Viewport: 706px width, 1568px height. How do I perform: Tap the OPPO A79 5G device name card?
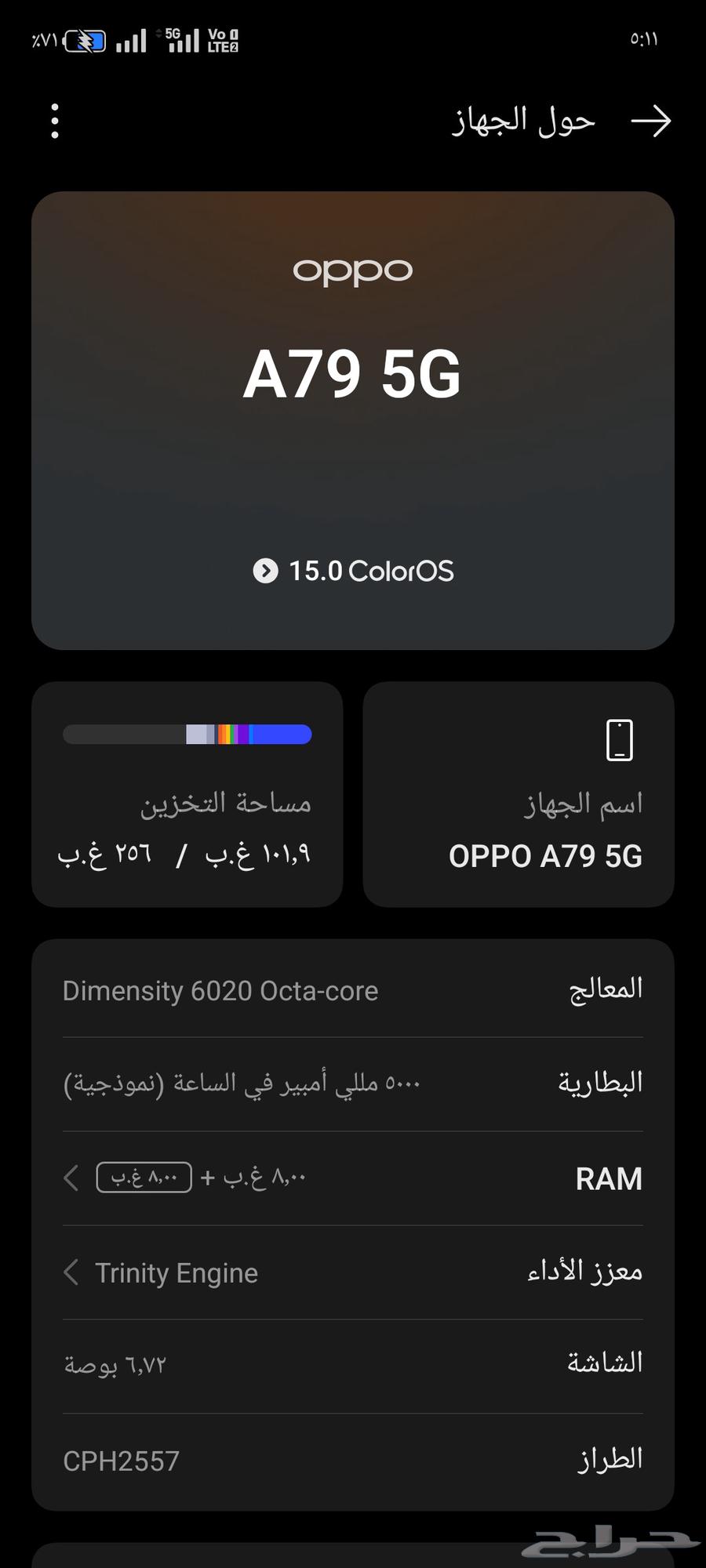(519, 795)
